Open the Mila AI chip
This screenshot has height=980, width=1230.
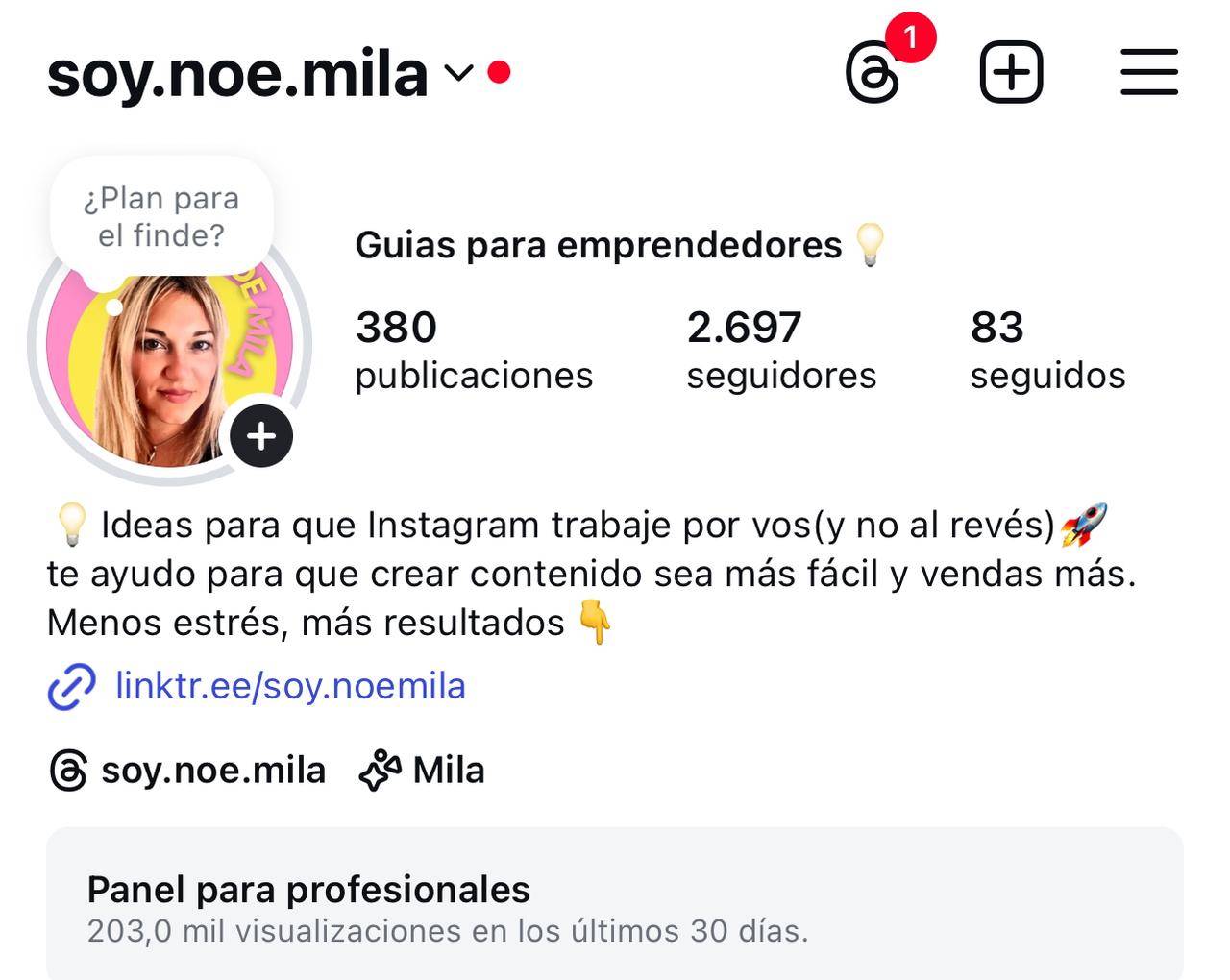point(423,771)
